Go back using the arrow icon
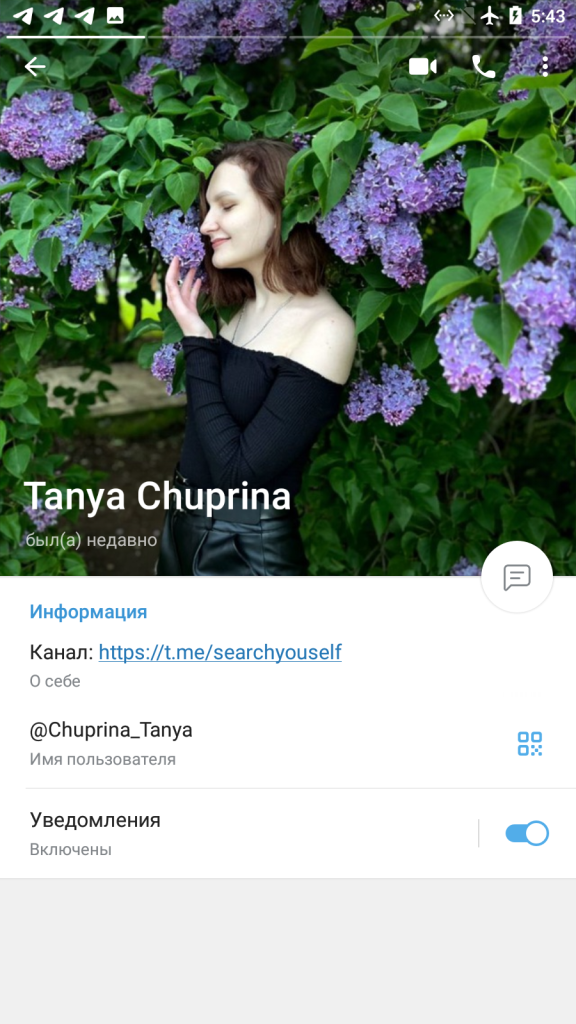 [35, 66]
